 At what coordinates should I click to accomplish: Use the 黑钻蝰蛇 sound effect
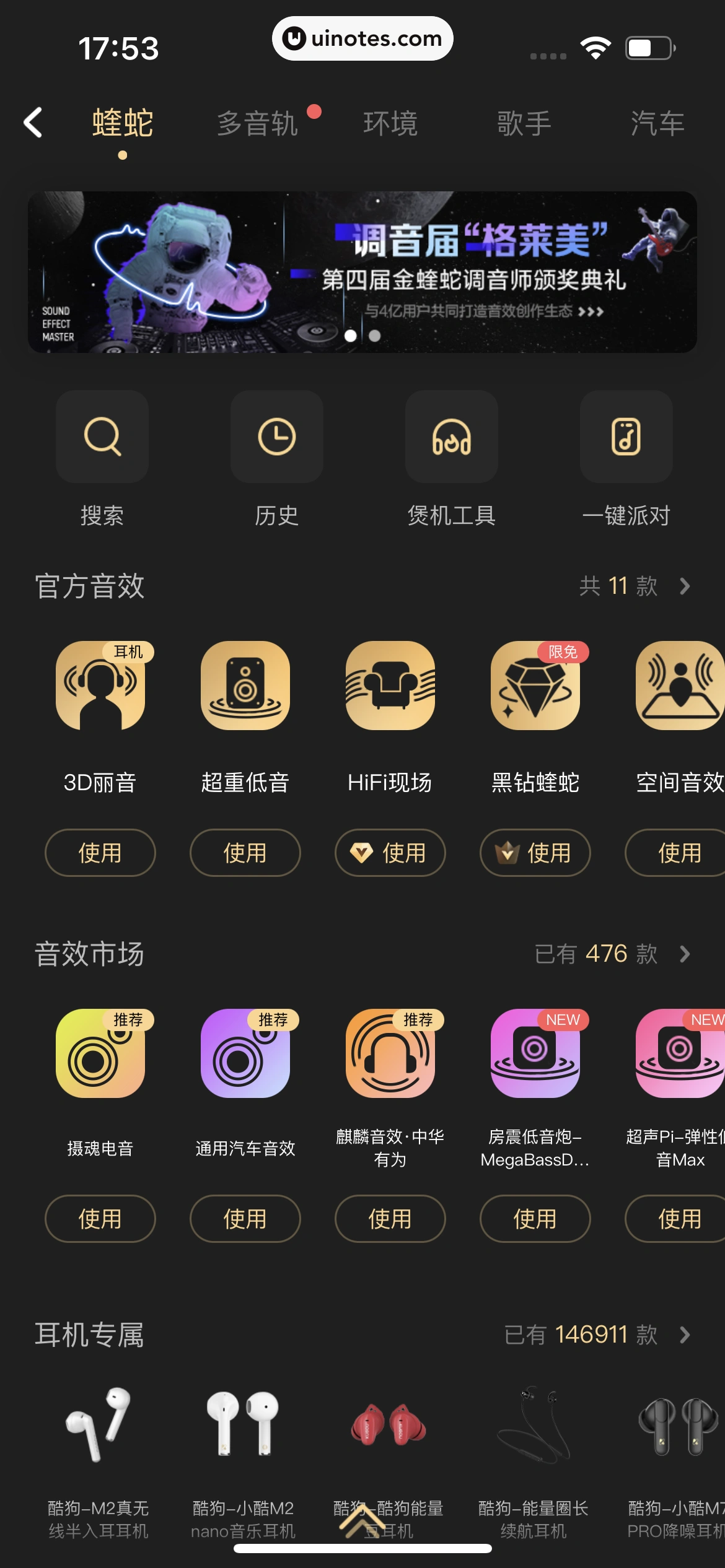click(535, 853)
